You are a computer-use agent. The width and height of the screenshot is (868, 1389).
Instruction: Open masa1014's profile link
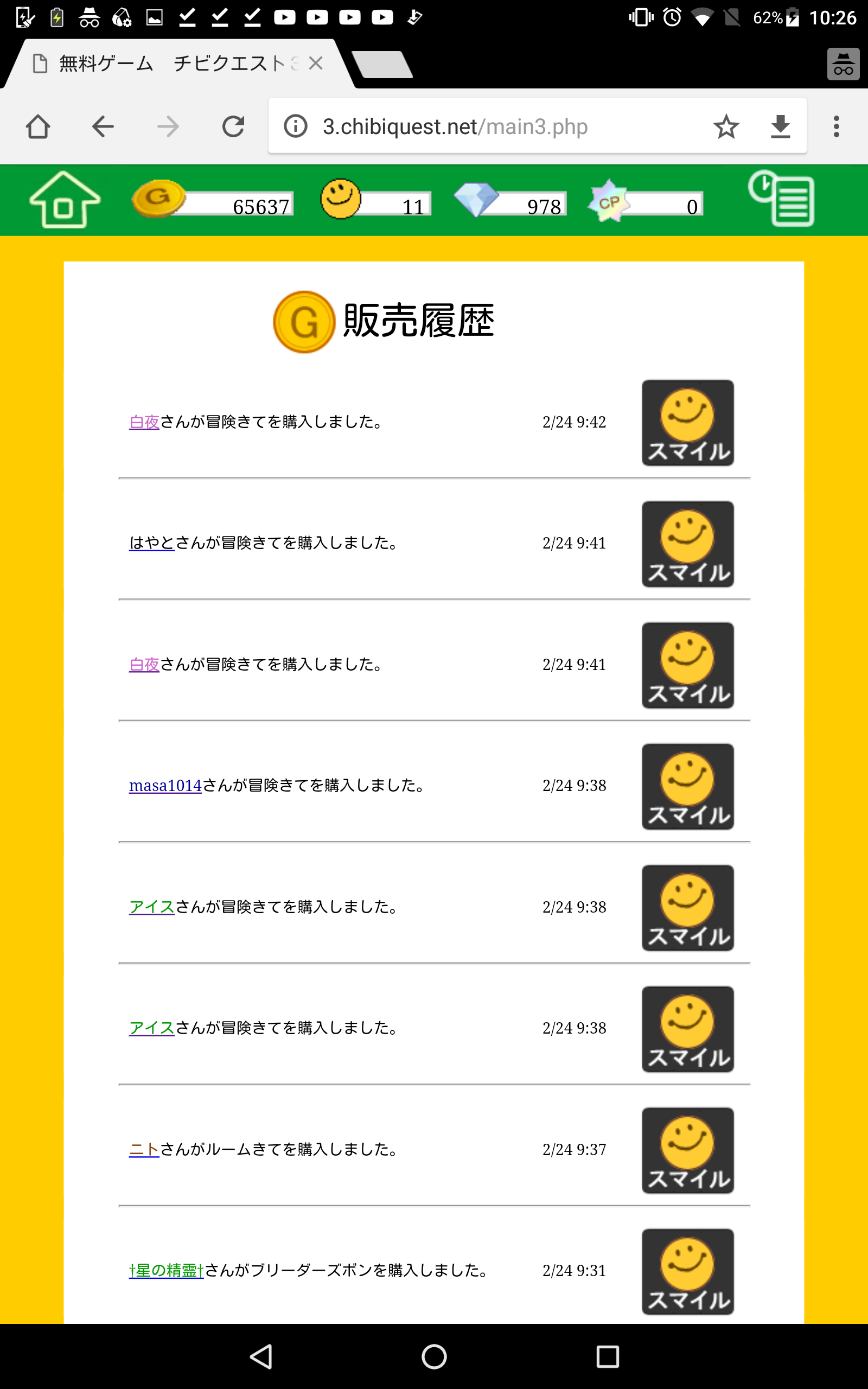pos(165,786)
